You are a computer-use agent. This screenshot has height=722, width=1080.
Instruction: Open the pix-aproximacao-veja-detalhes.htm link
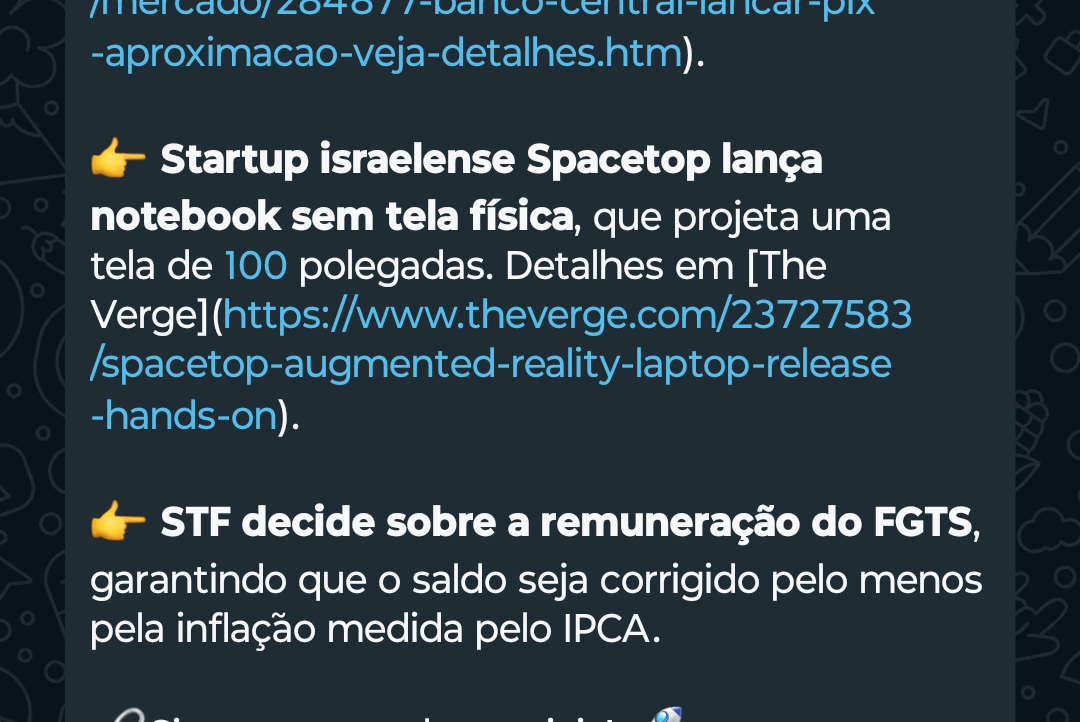[x=386, y=53]
